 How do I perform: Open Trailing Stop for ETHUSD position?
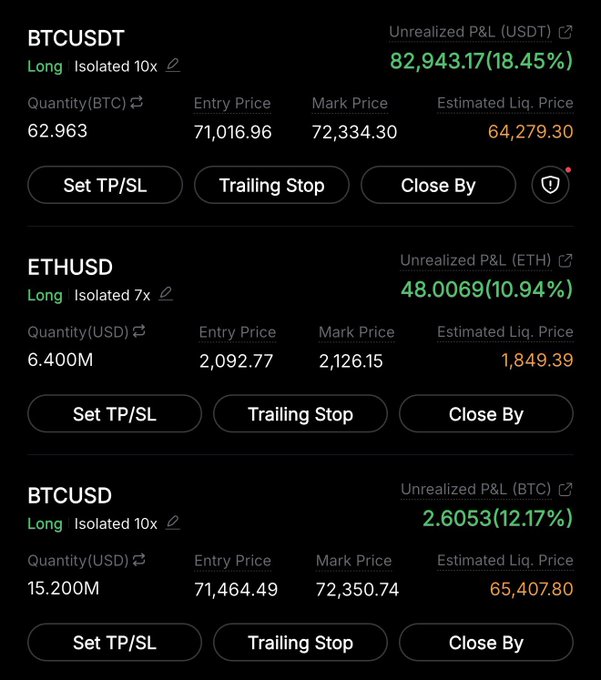point(300,414)
